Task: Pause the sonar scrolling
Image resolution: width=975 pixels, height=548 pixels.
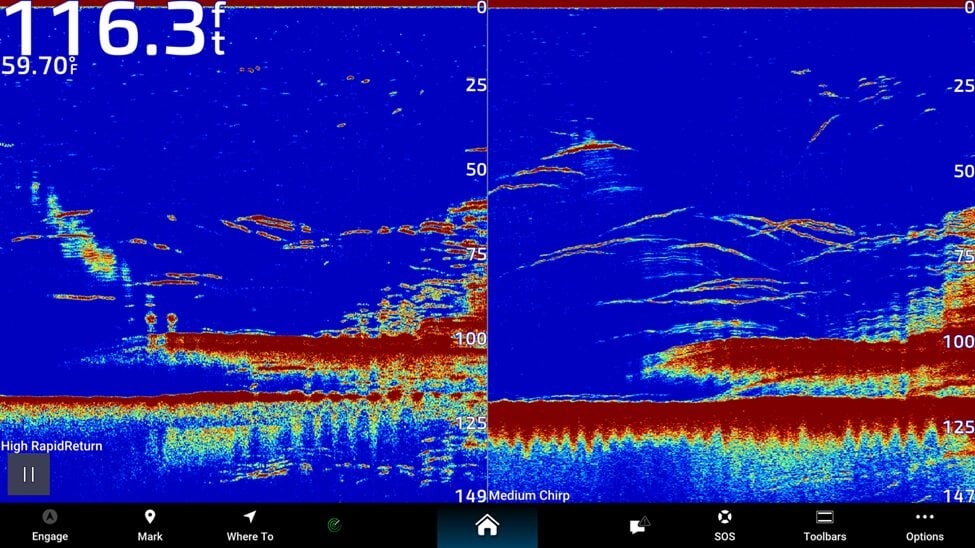Action: [29, 474]
